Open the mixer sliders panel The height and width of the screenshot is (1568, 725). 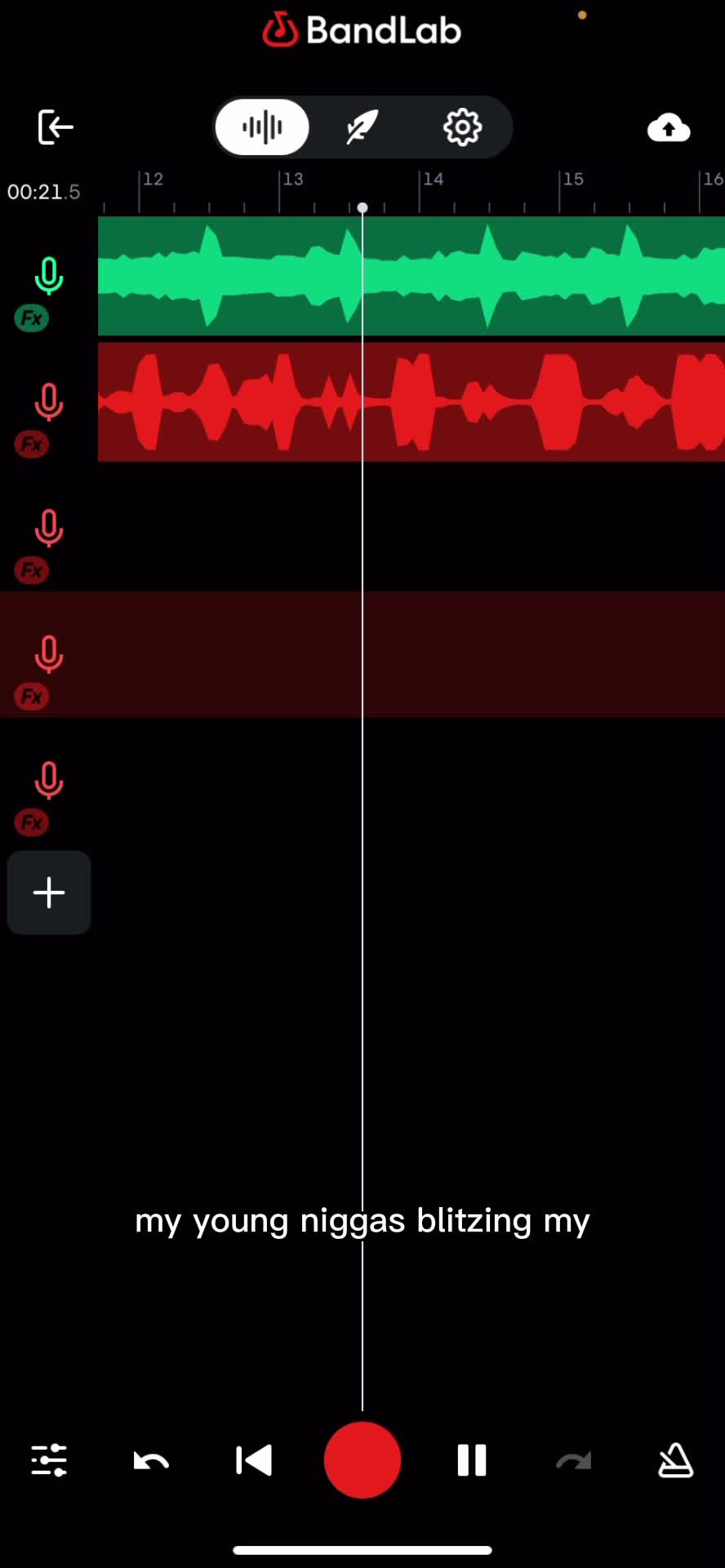[49, 1460]
